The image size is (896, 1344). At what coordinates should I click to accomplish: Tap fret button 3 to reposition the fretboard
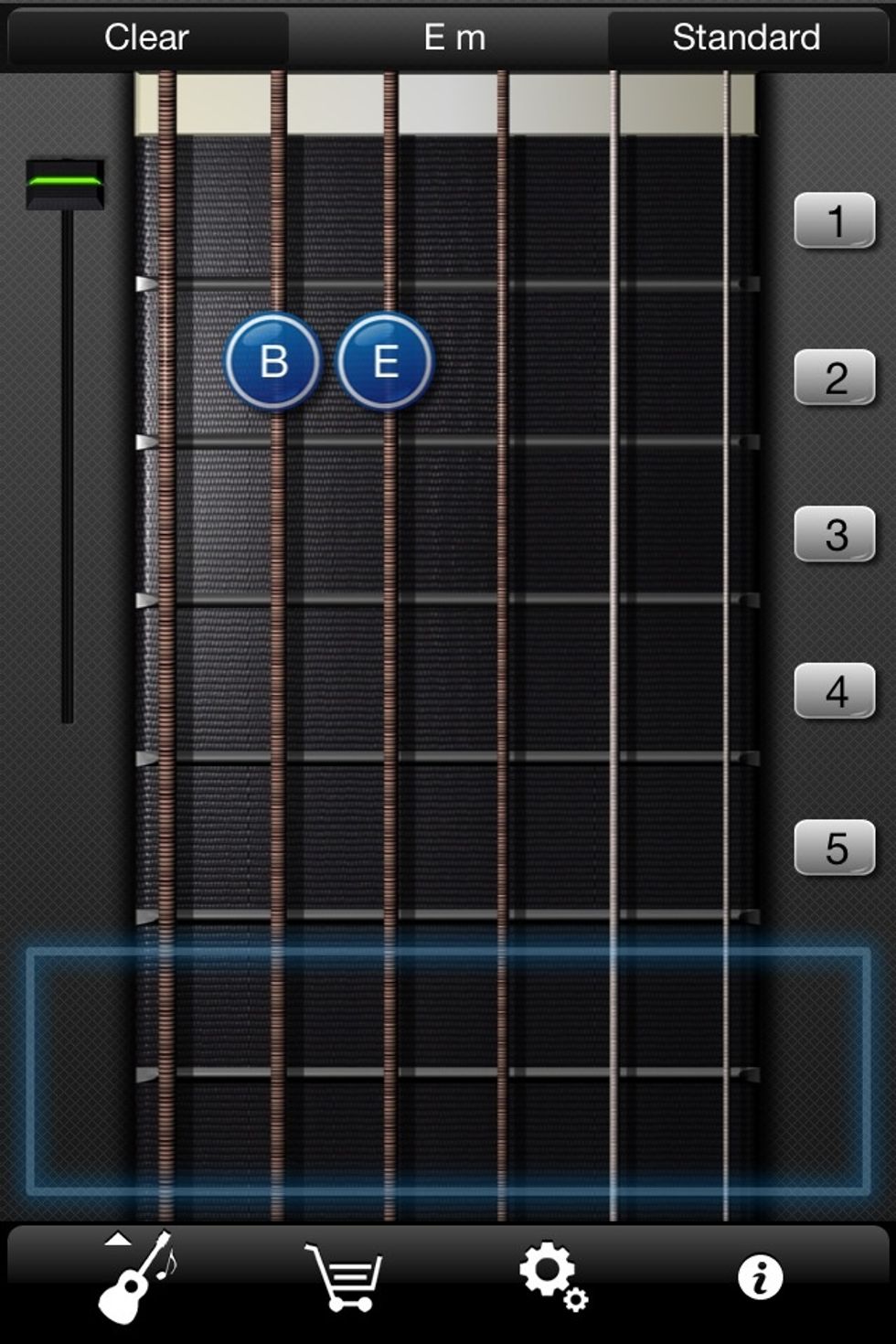coord(834,536)
